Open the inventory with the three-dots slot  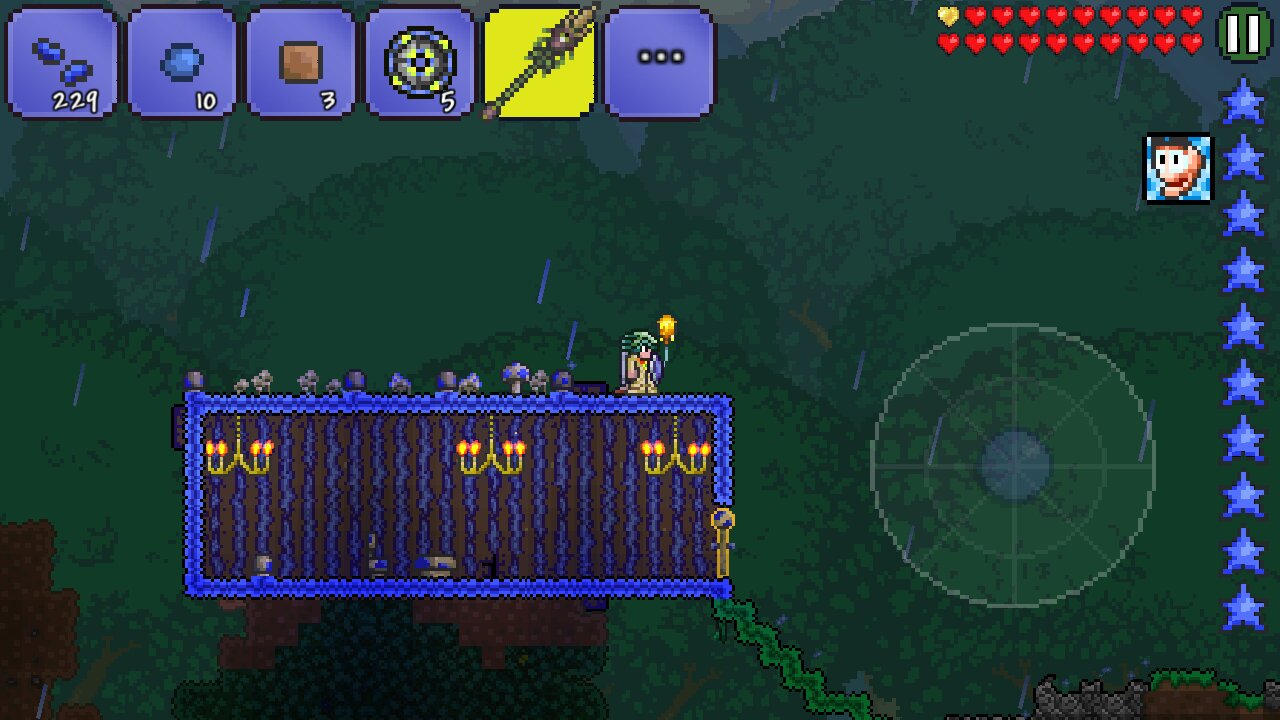pyautogui.click(x=660, y=62)
